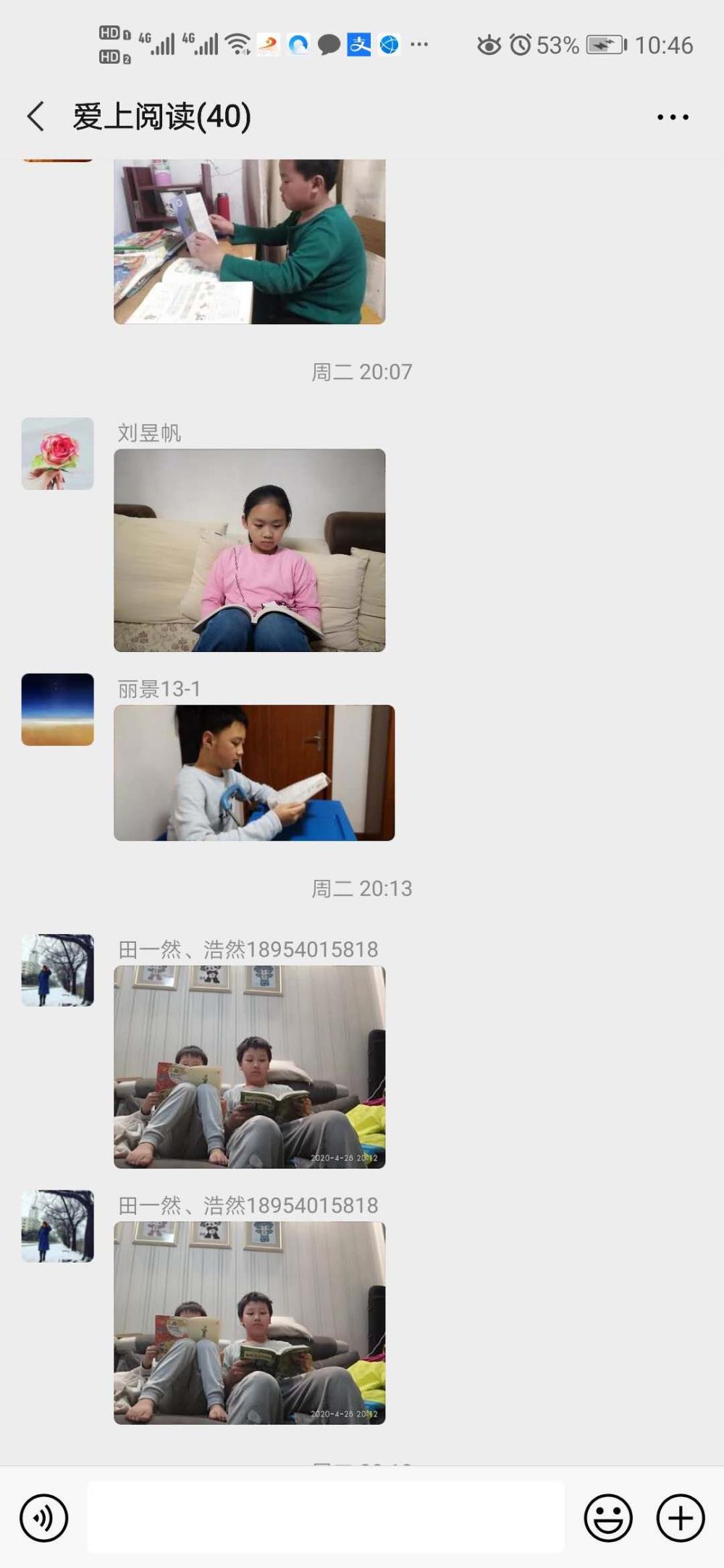View the photo sent by 丽景13-1
This screenshot has height=1568, width=724.
[254, 773]
